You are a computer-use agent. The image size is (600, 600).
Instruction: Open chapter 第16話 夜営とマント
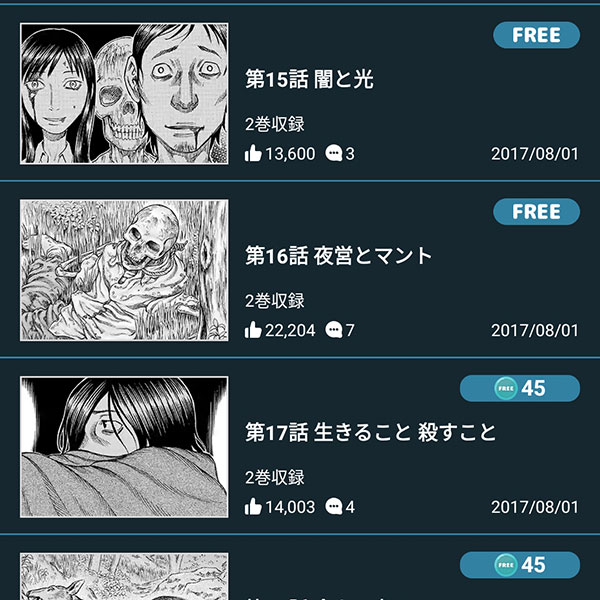point(338,256)
